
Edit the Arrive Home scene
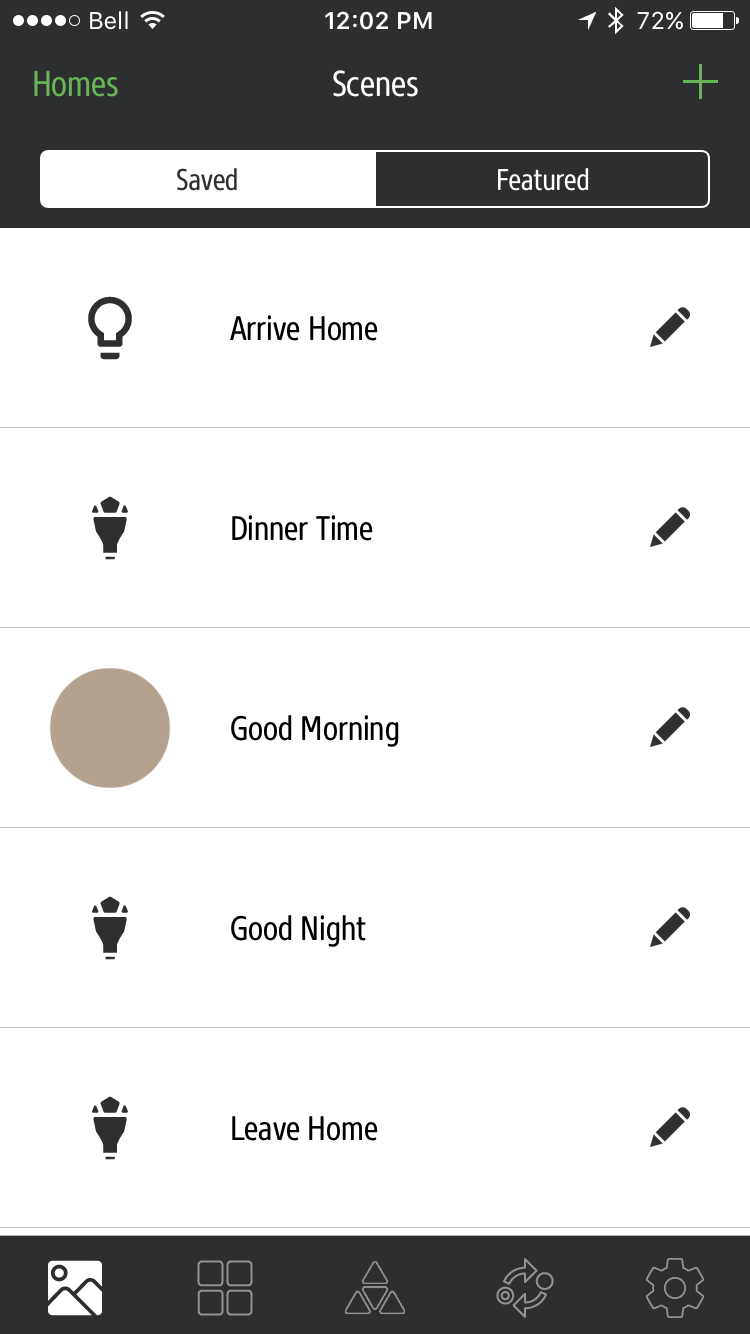tap(670, 328)
